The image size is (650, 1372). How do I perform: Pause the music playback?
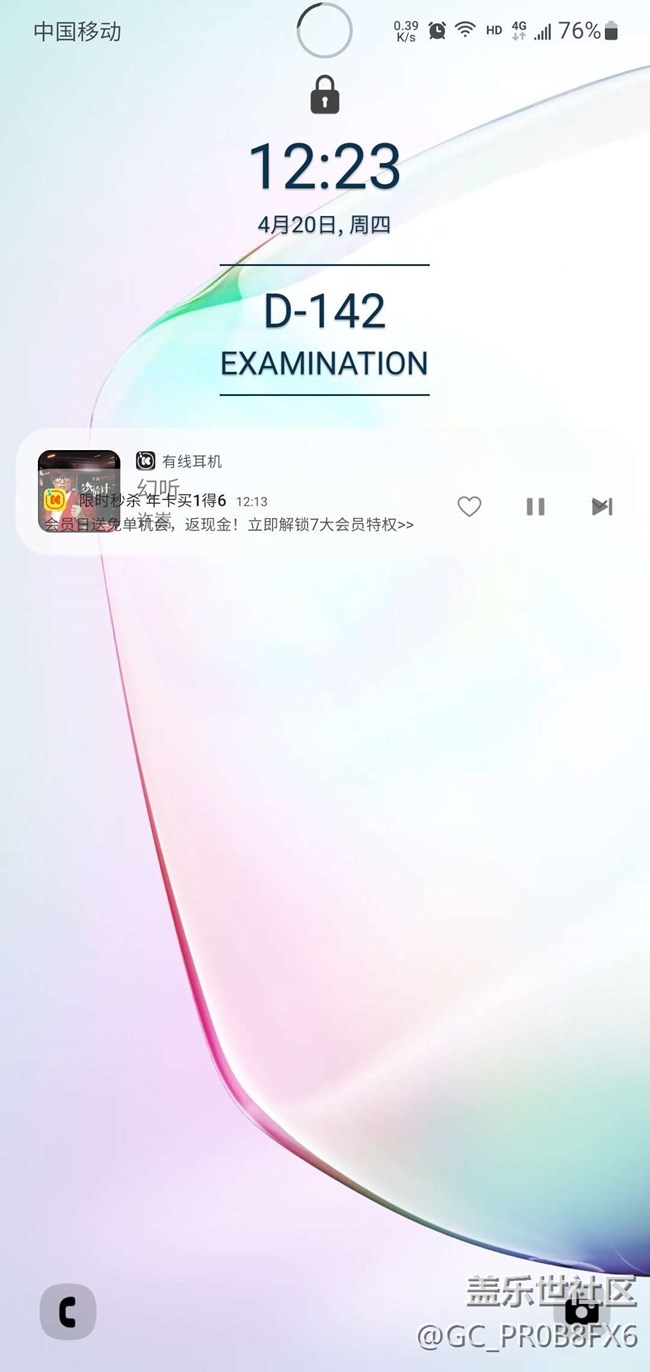(536, 507)
